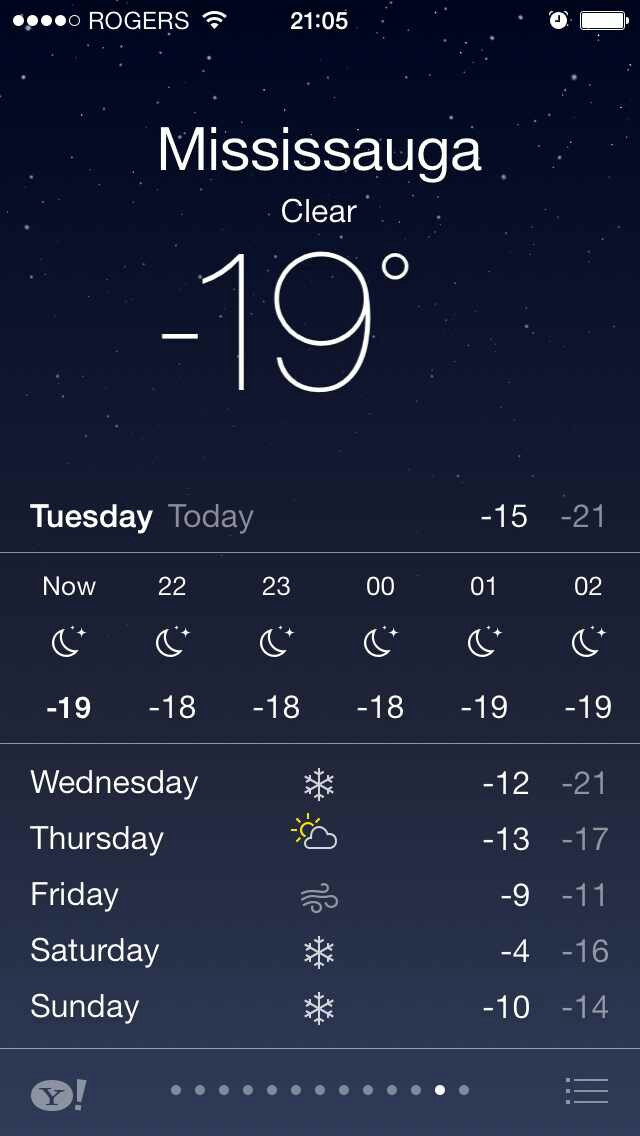Tap the page indicator dots
Viewport: 640px width, 1136px height.
click(x=320, y=1090)
